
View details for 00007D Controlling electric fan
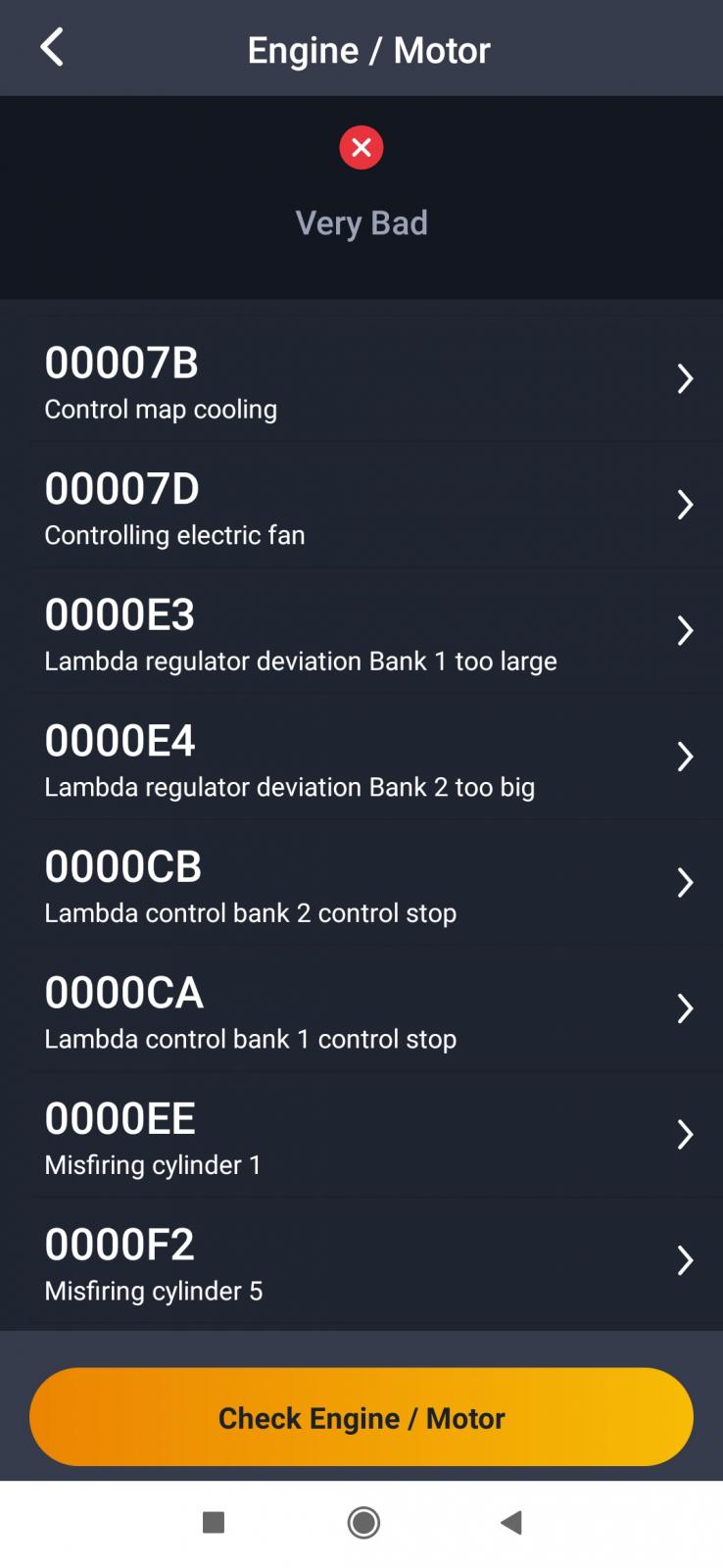click(x=361, y=507)
